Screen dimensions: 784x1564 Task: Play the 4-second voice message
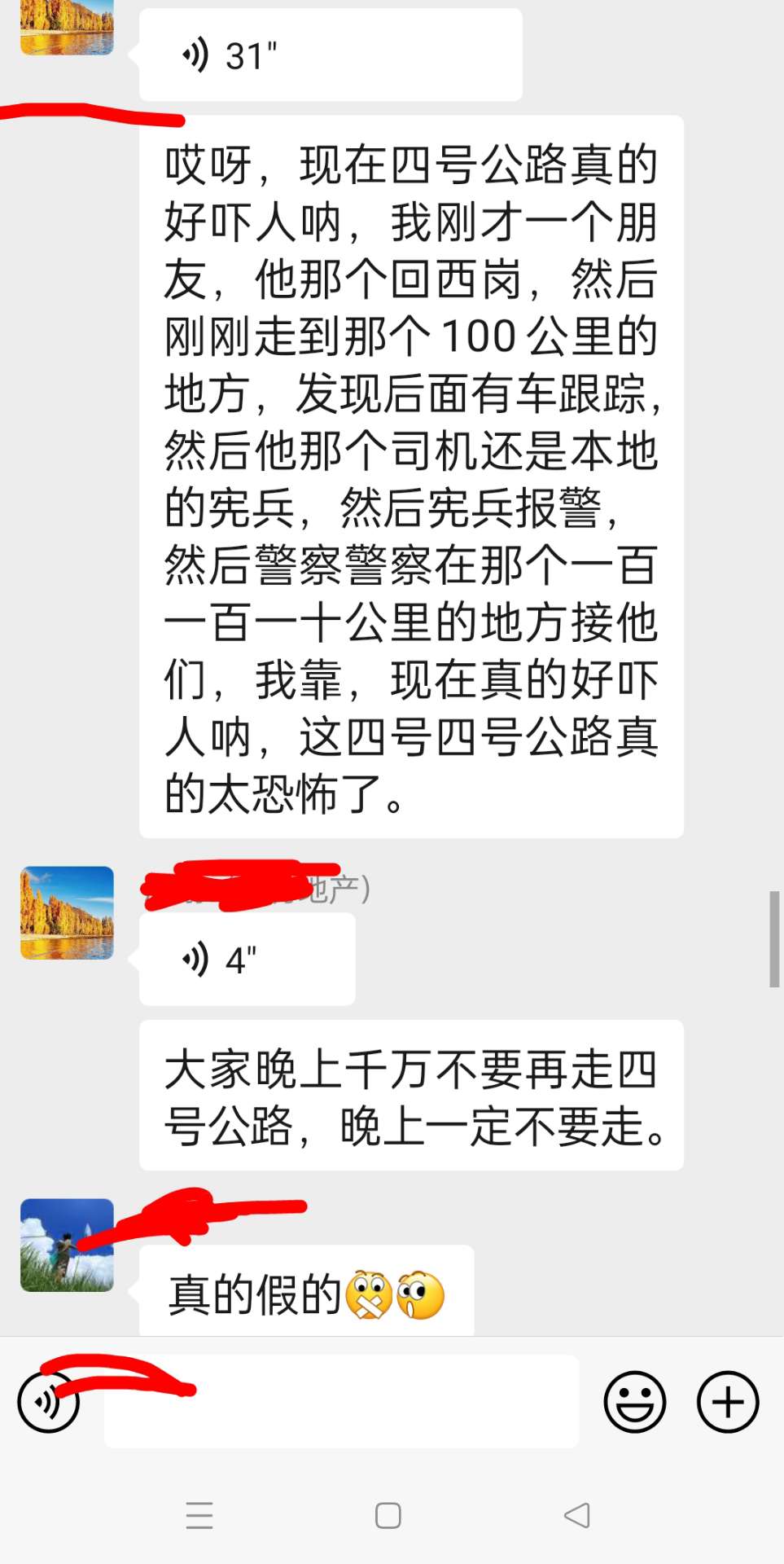click(x=247, y=959)
